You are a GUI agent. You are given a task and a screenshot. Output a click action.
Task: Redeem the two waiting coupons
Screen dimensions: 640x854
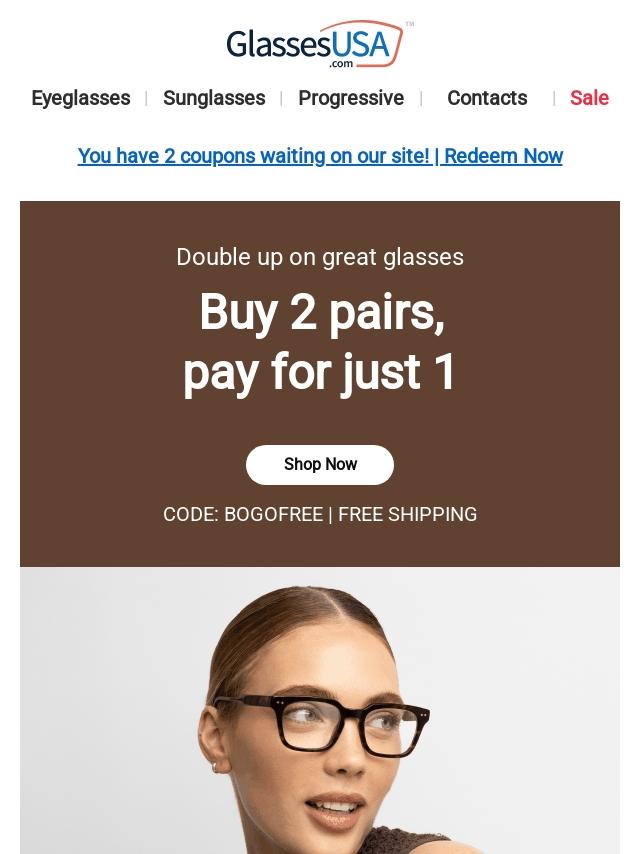coord(320,156)
